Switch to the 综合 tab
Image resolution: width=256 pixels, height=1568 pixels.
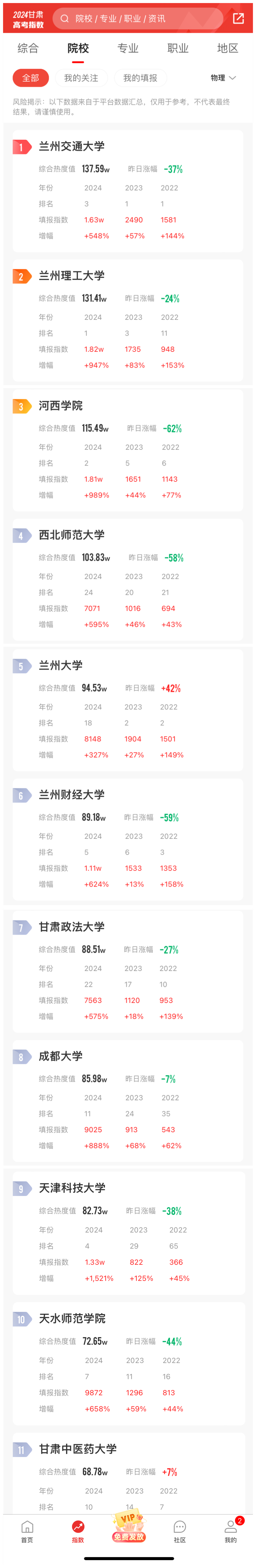click(x=28, y=48)
